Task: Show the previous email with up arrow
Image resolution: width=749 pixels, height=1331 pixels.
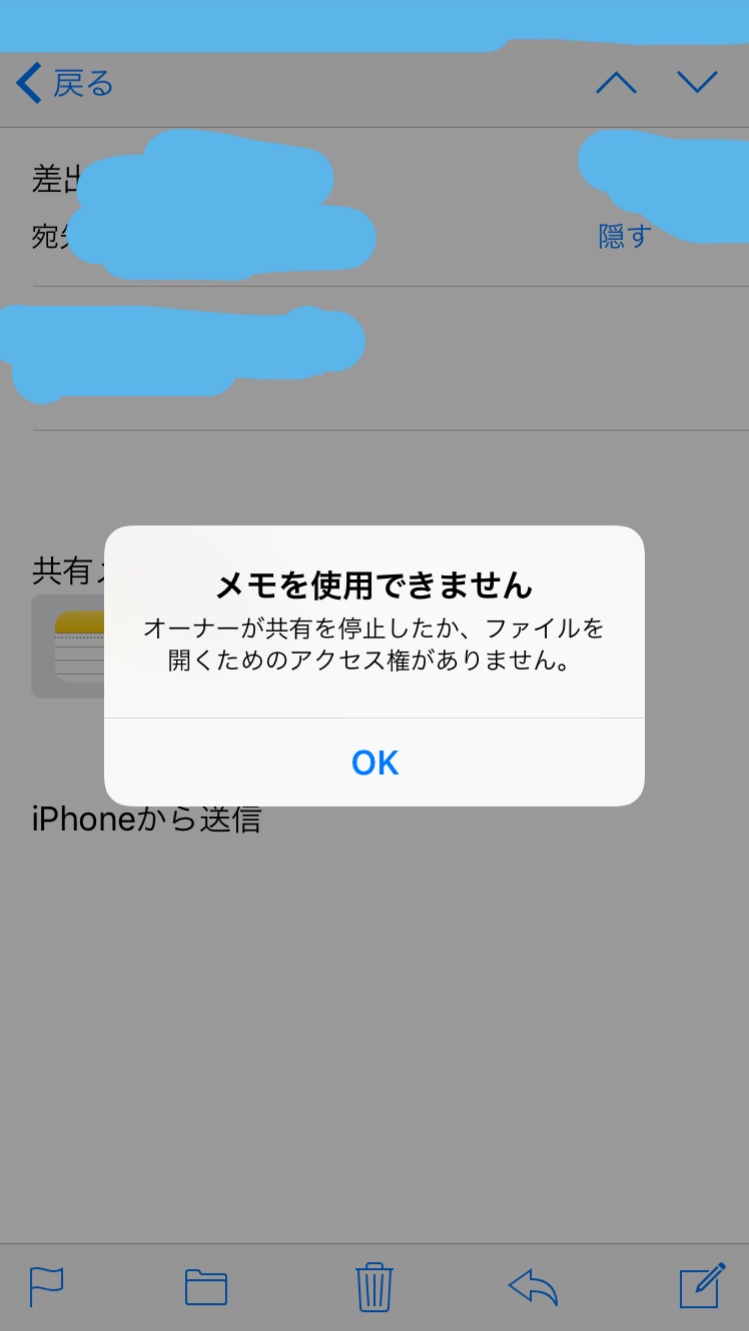Action: click(x=616, y=83)
